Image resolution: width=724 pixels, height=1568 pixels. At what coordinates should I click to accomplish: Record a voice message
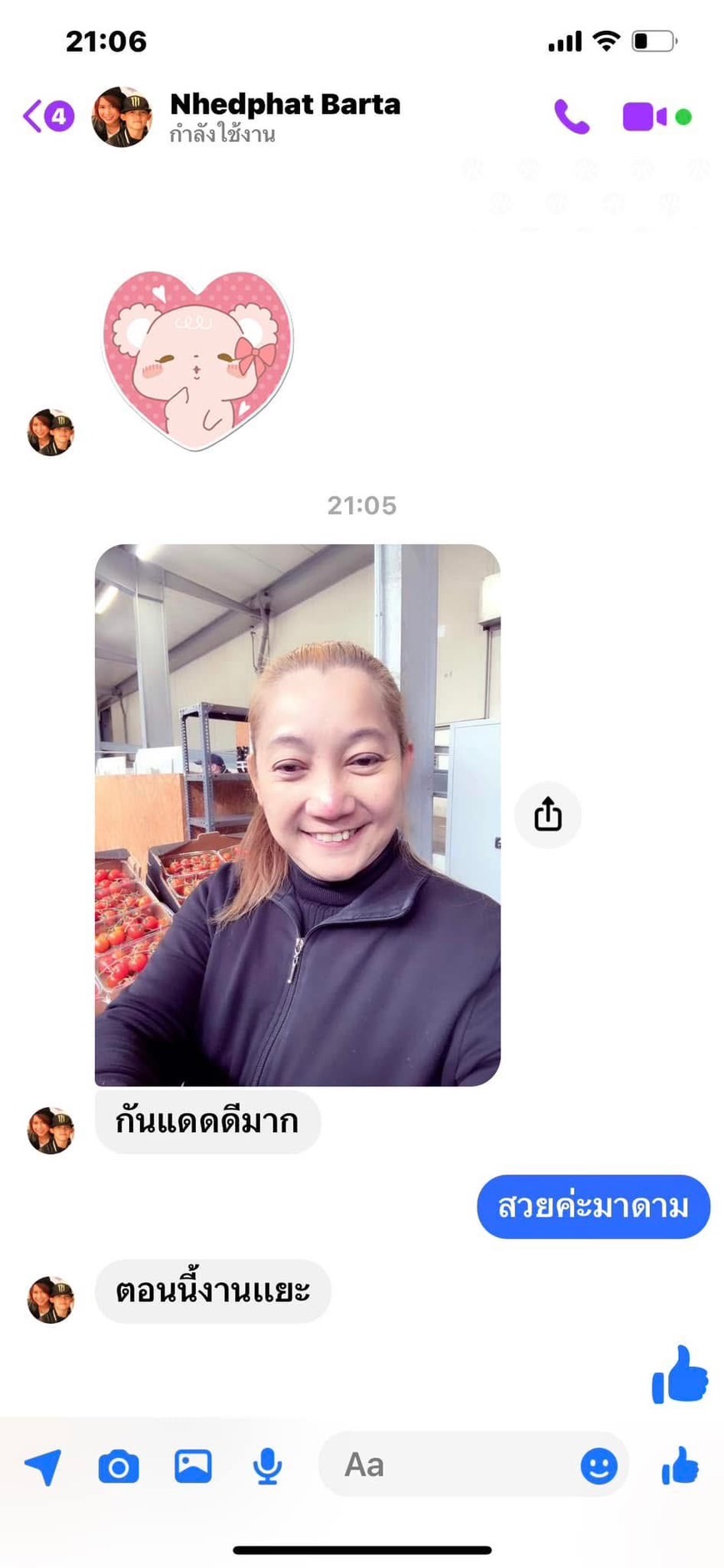pyautogui.click(x=267, y=1465)
